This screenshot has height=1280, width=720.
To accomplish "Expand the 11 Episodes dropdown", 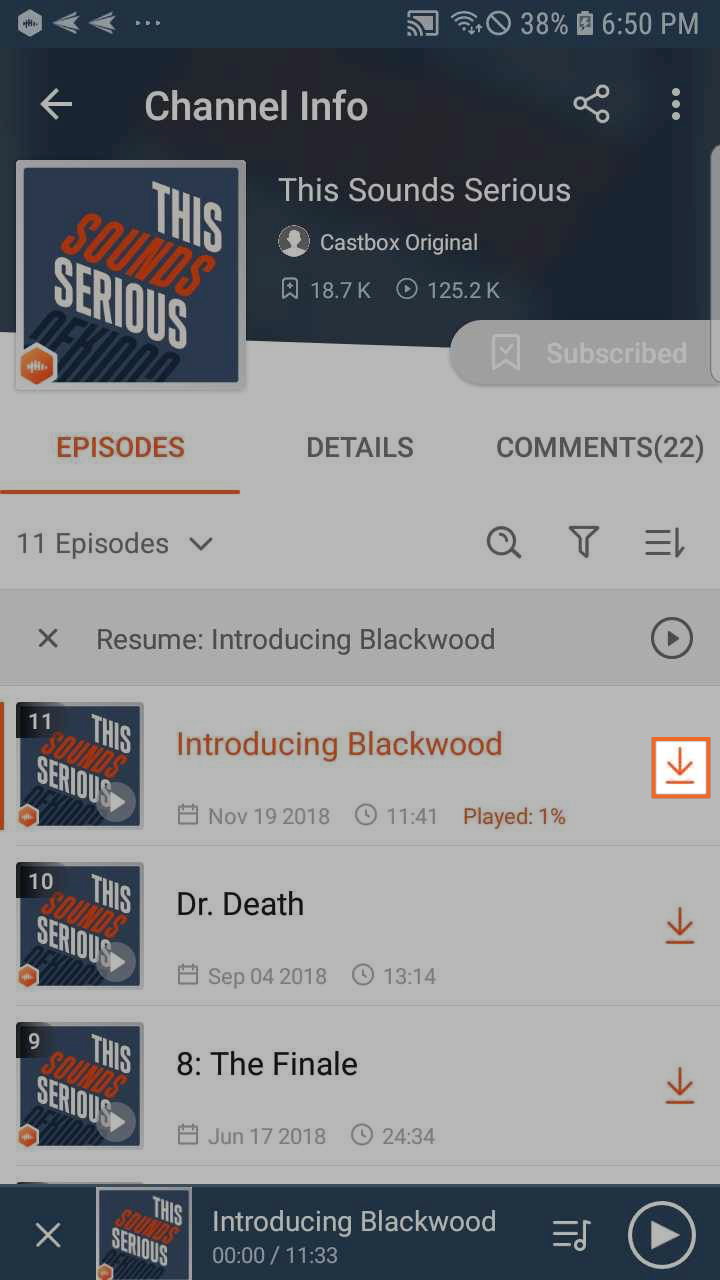I will [x=115, y=544].
